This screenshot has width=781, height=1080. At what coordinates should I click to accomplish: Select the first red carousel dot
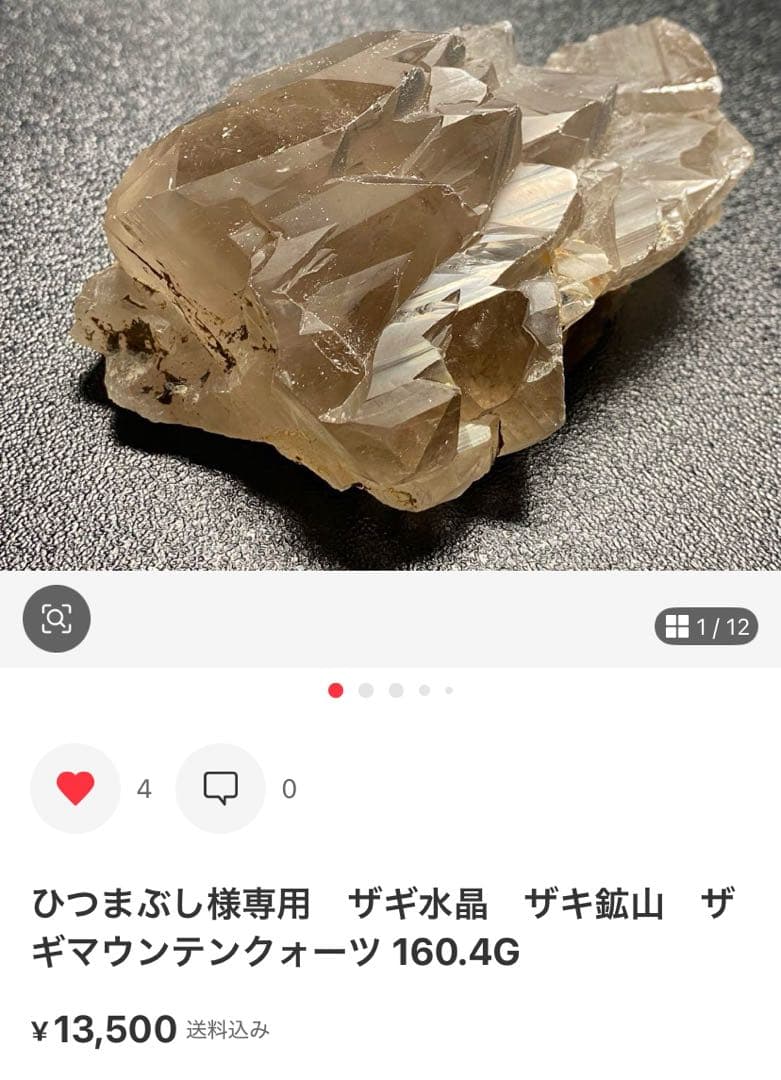coord(334,689)
